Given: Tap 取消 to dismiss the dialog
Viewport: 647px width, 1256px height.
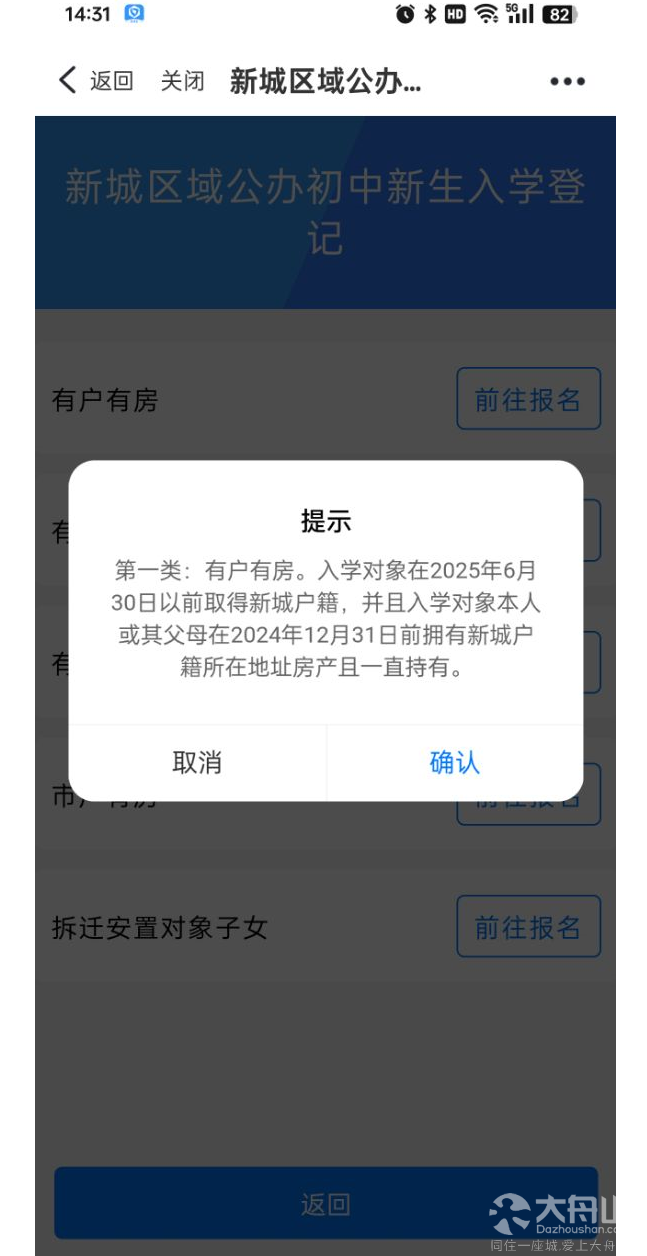Looking at the screenshot, I should tap(197, 762).
